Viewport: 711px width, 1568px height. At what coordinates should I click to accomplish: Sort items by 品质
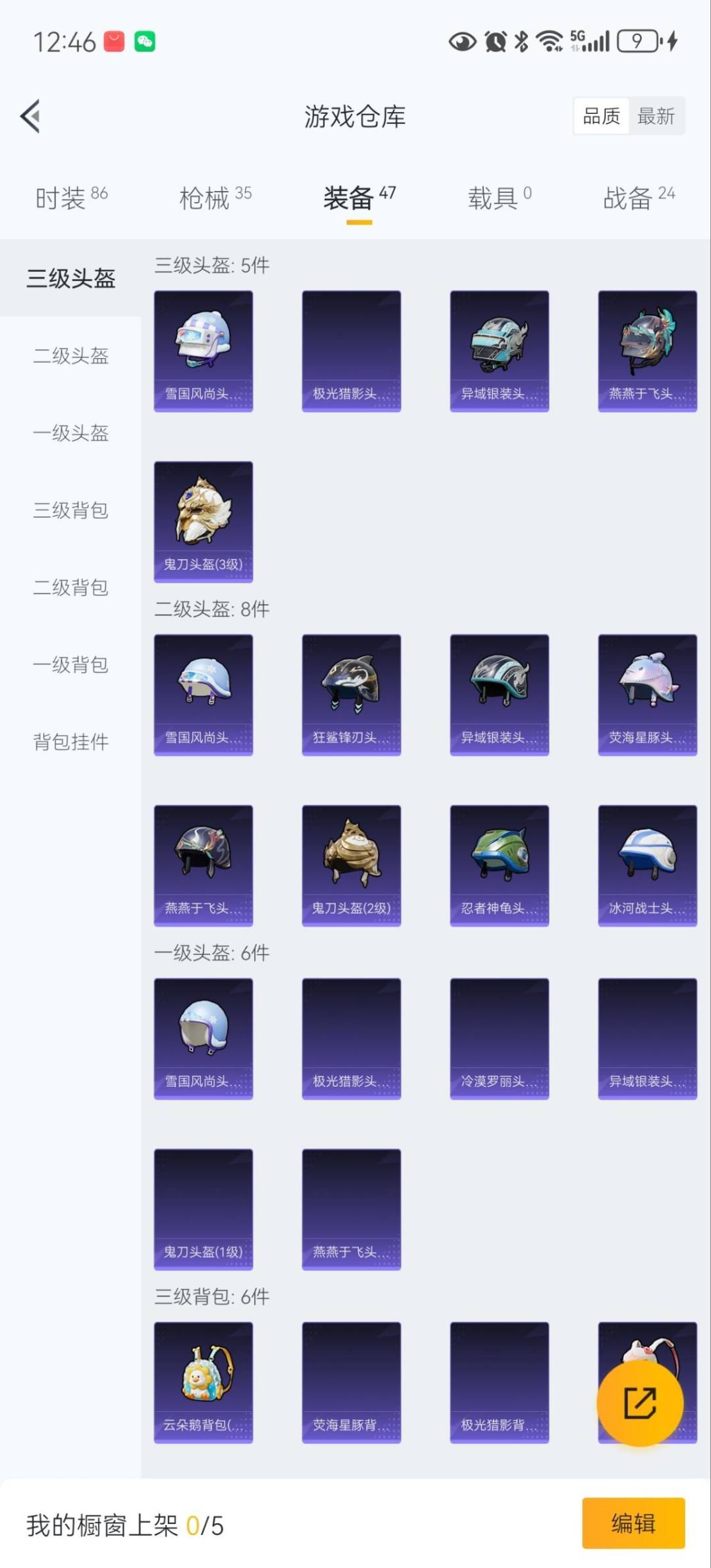601,117
